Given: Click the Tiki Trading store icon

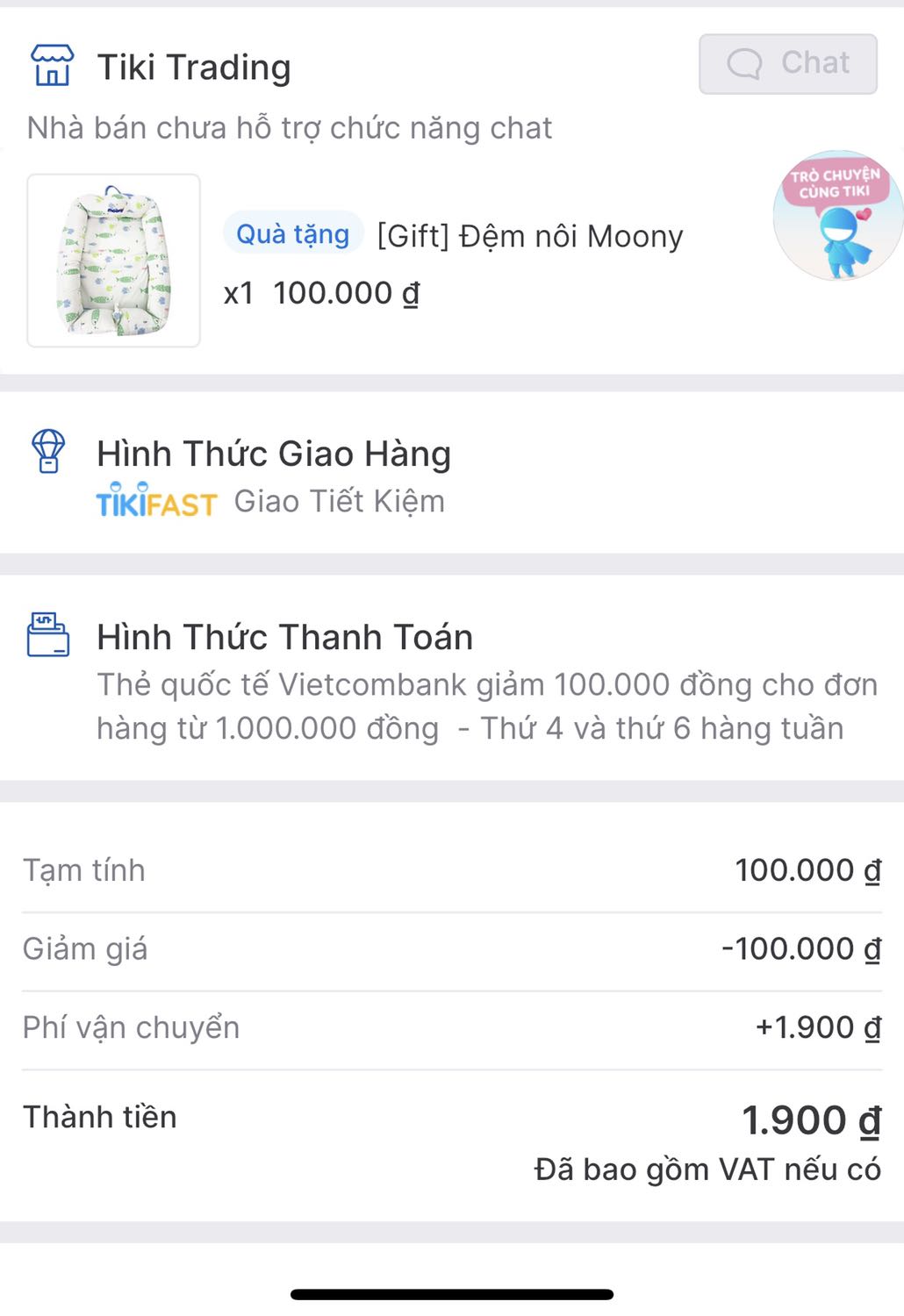Looking at the screenshot, I should [x=53, y=64].
